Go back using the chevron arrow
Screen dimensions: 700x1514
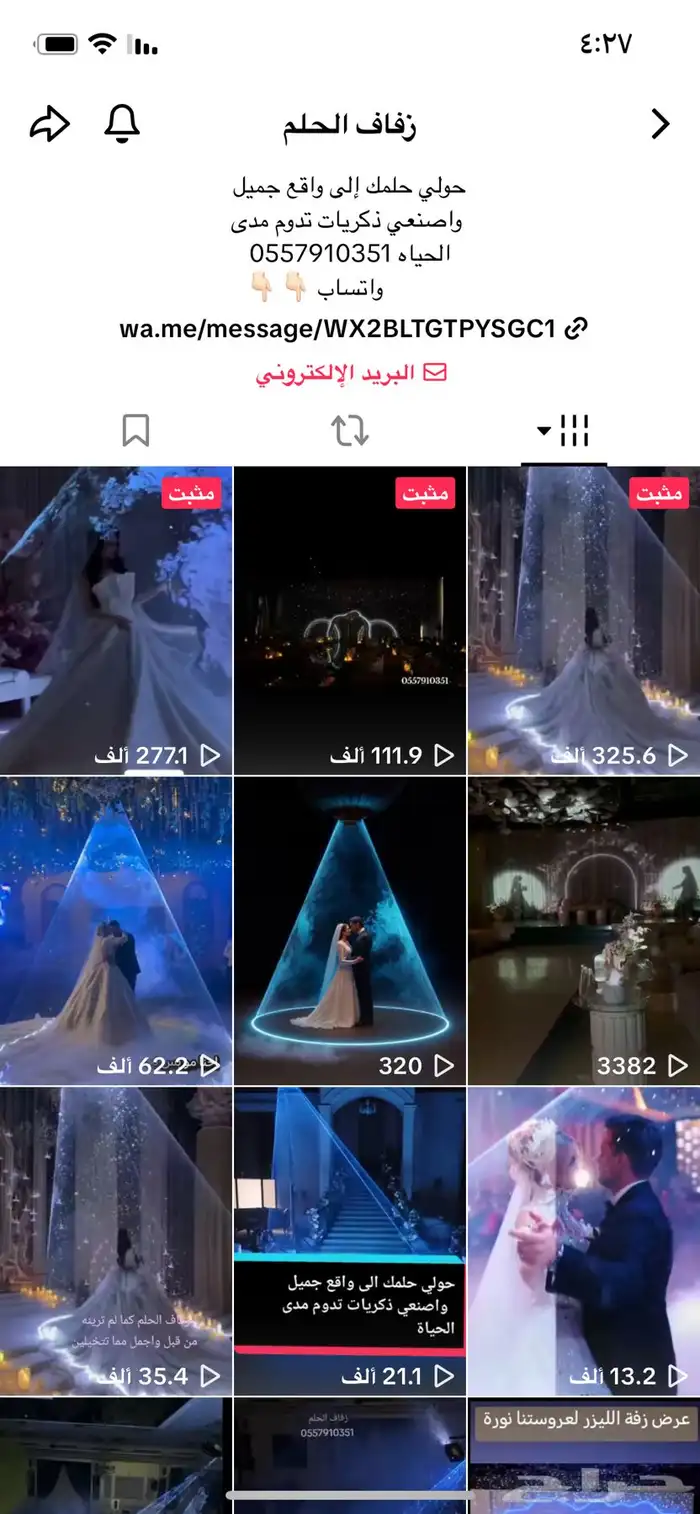[x=660, y=124]
